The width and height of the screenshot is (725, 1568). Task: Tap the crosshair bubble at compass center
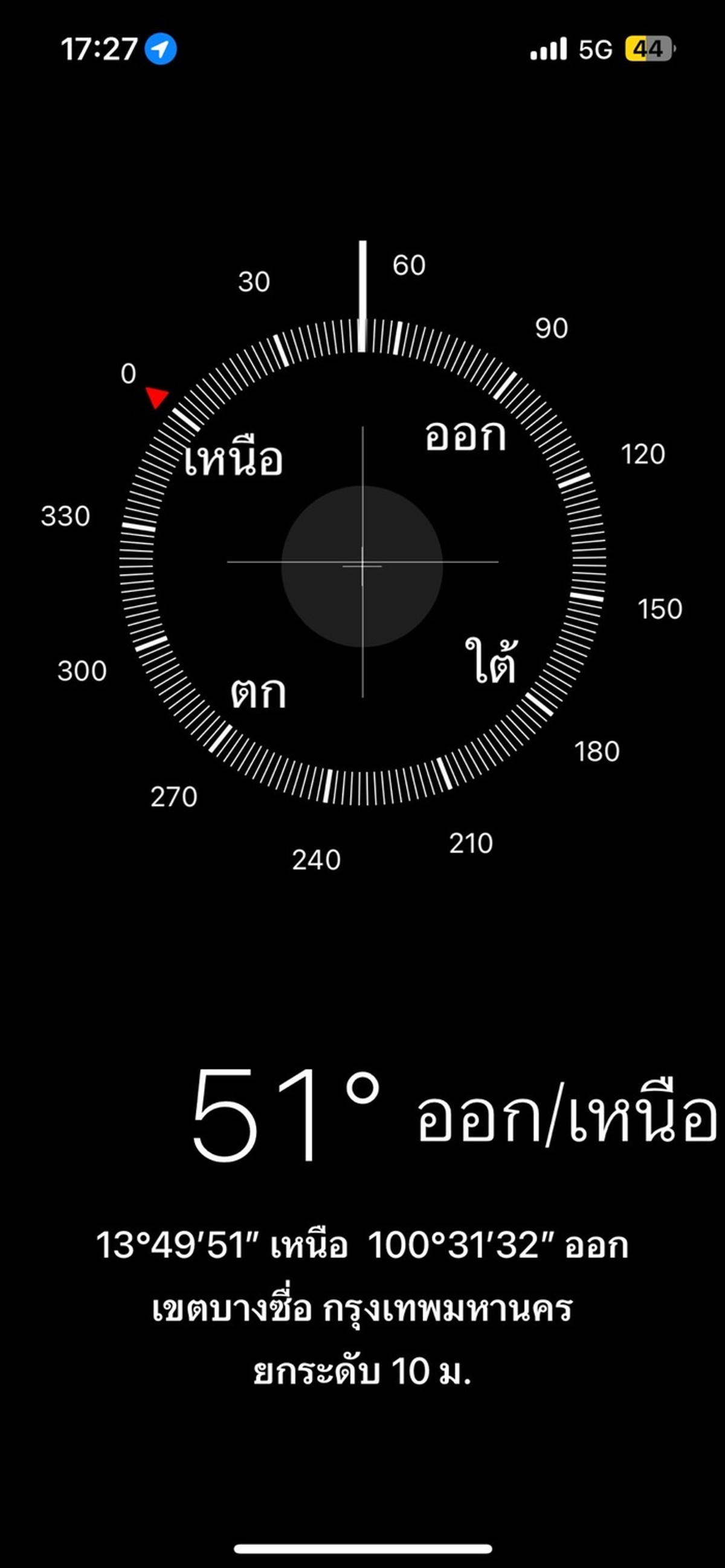(362, 565)
